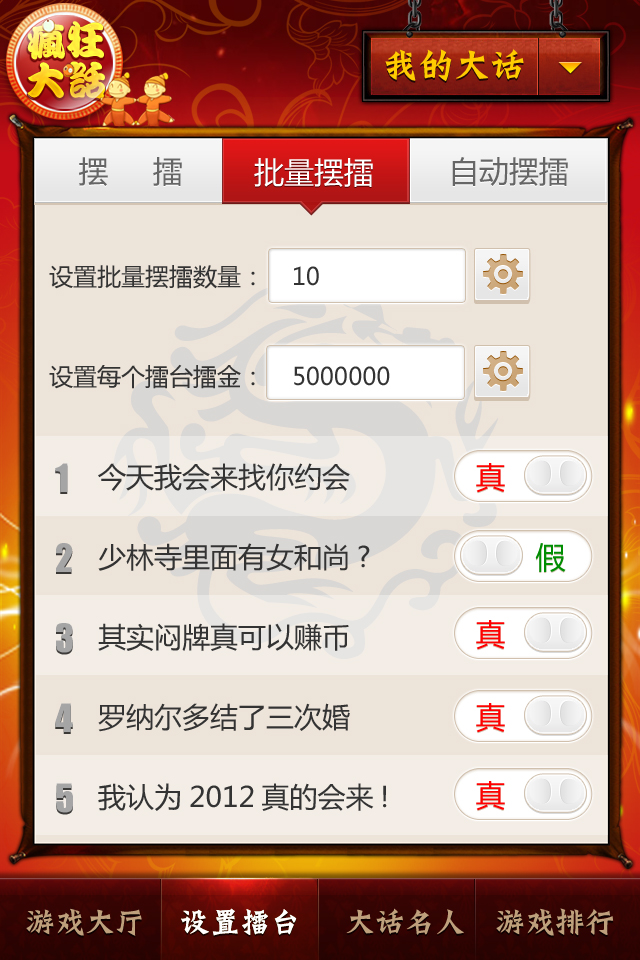The image size is (640, 960).
Task: Tap the 设置批量摆擂数量 input field
Action: (x=366, y=276)
